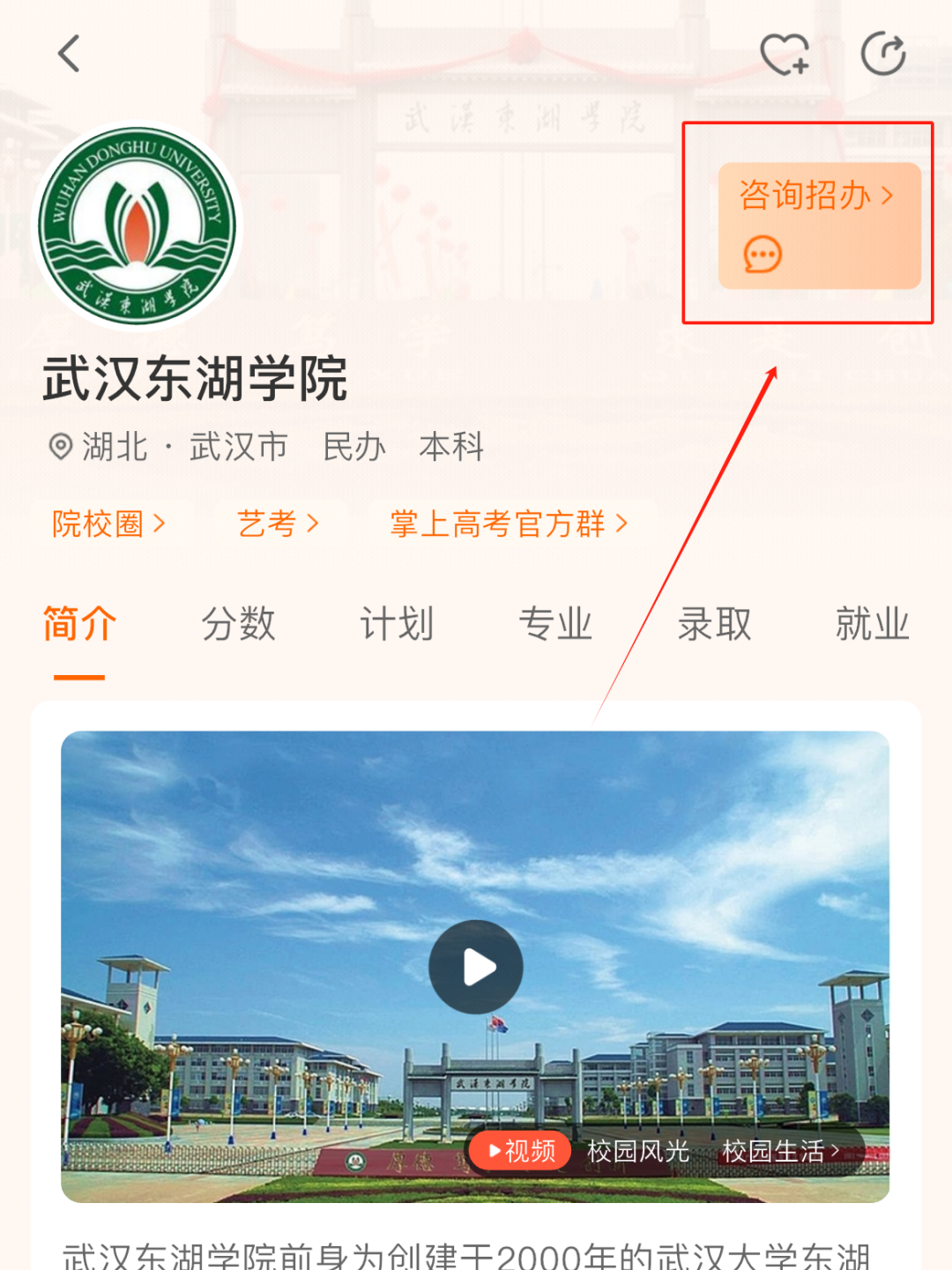Switch to the 简介 tab
952x1270 pixels.
[x=79, y=624]
